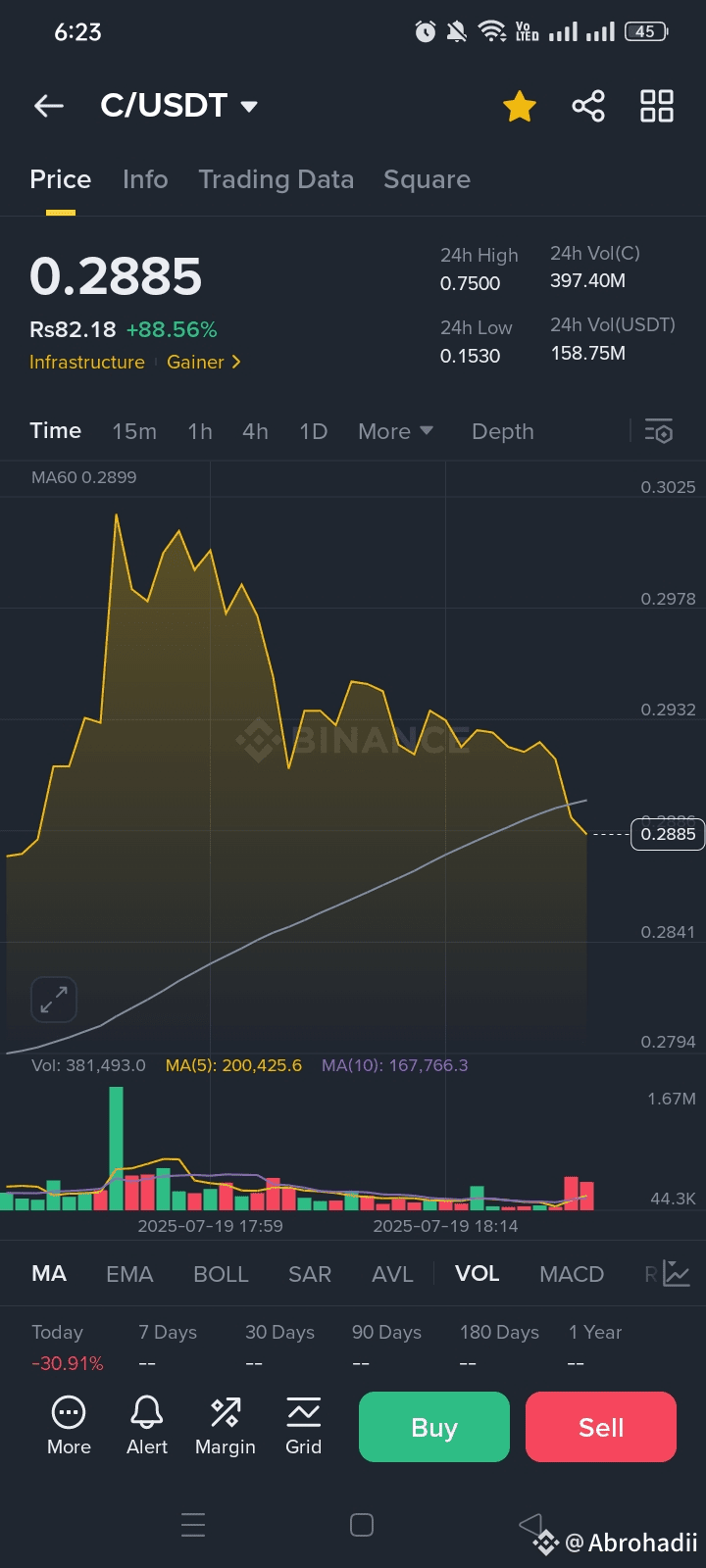
Task: Select the MACD indicator
Action: point(572,1274)
